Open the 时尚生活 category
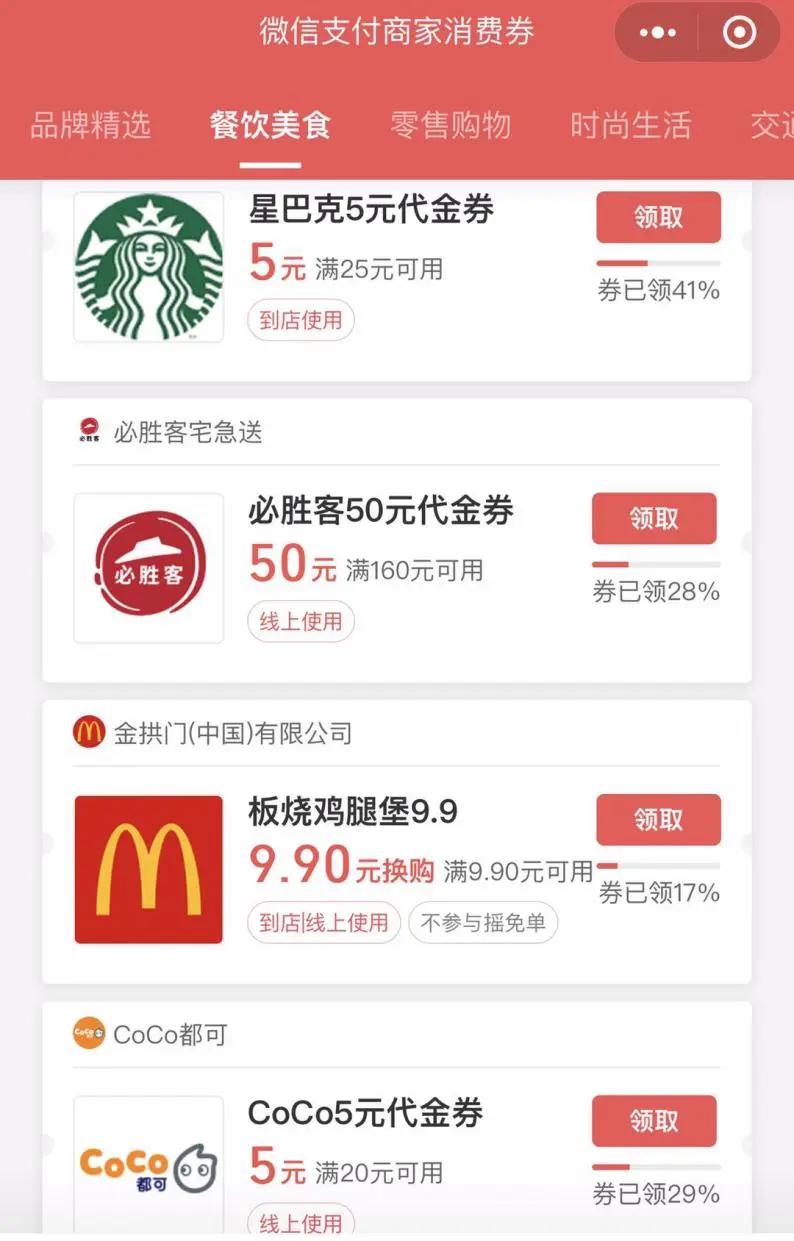Screen dimensions: 794x1241 pyautogui.click(x=629, y=125)
